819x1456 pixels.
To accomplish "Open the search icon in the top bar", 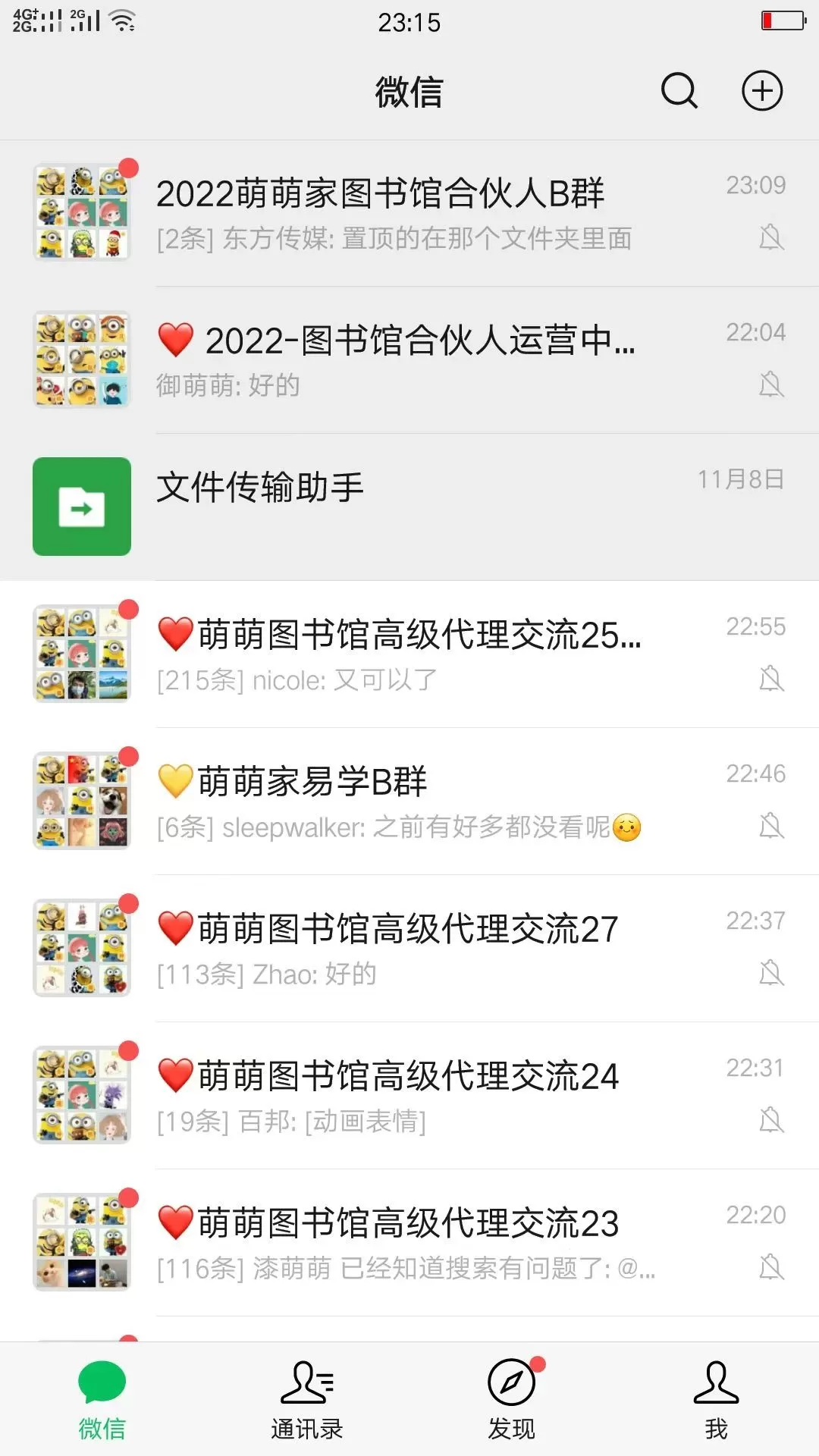I will 679,92.
